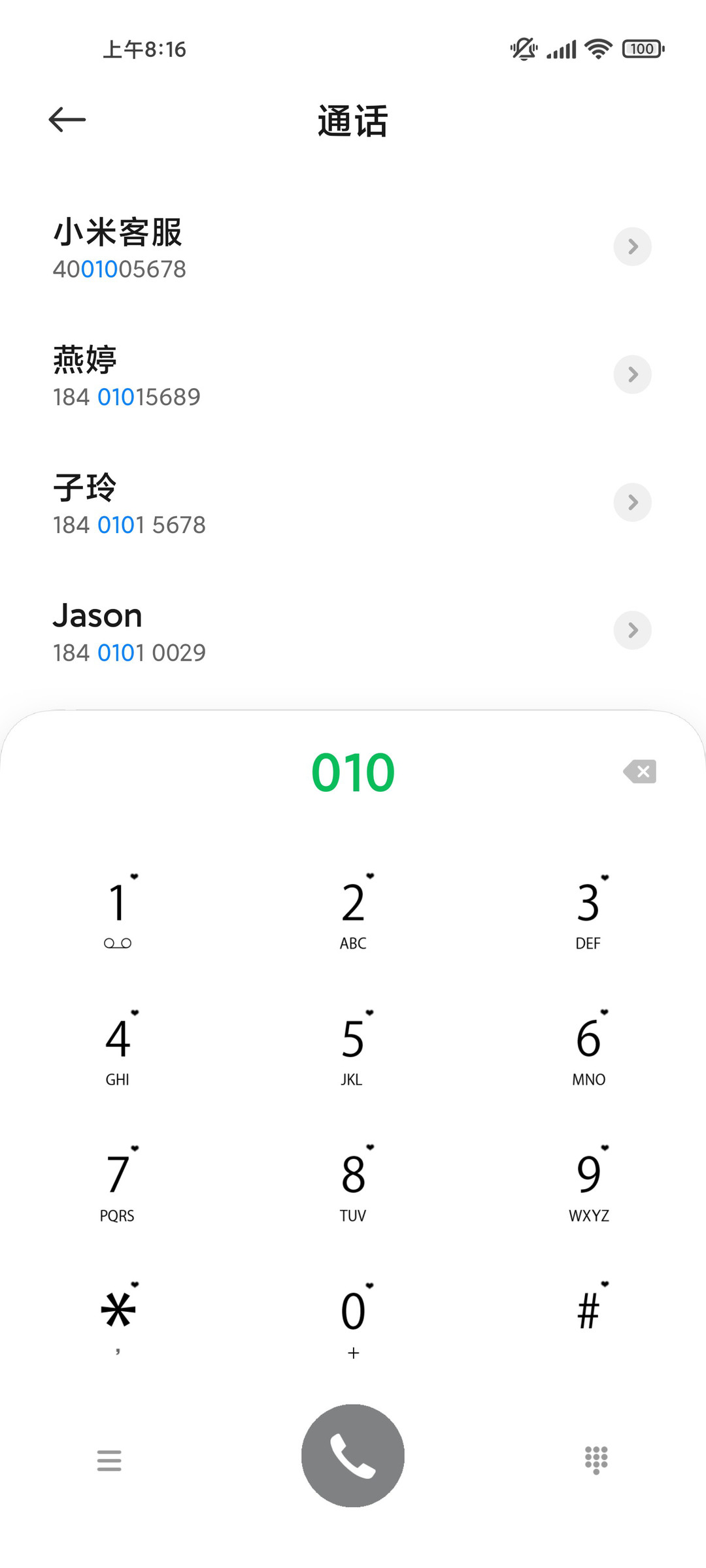The width and height of the screenshot is (706, 1568).
Task: Dial digit 7 PQRS
Action: click(x=118, y=1183)
